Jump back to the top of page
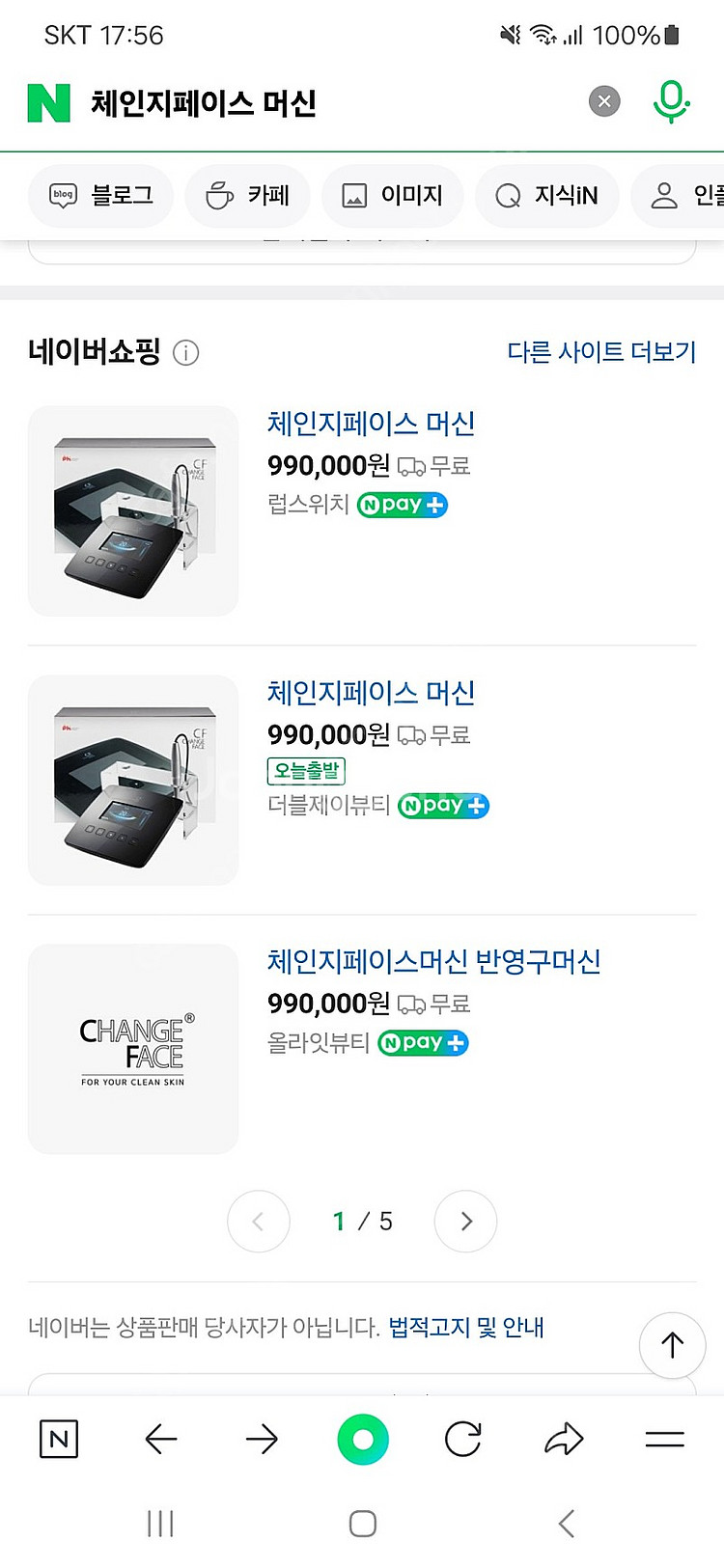The width and height of the screenshot is (724, 1568). (x=672, y=1345)
